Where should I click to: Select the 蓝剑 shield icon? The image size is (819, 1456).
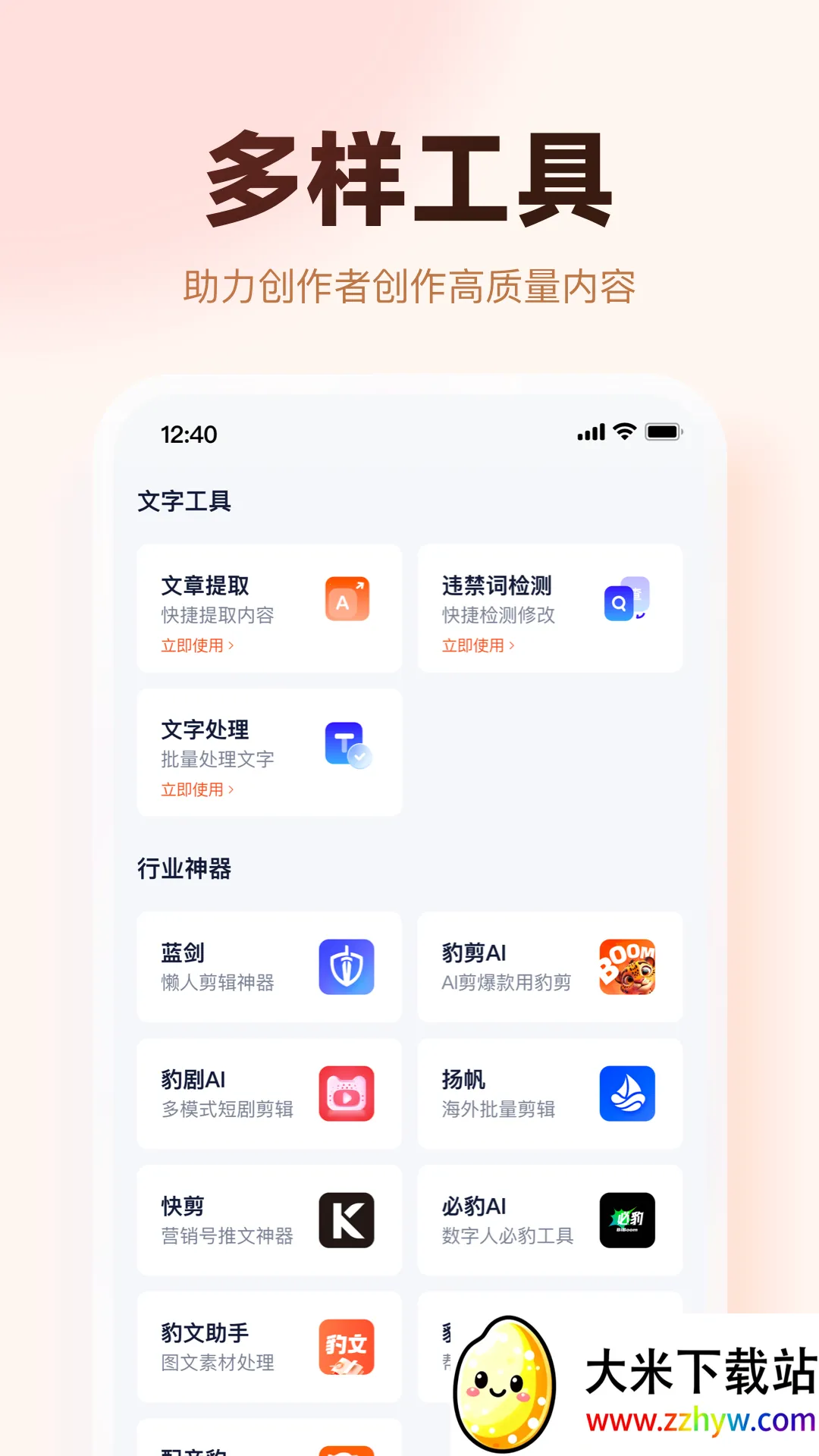pyautogui.click(x=347, y=966)
